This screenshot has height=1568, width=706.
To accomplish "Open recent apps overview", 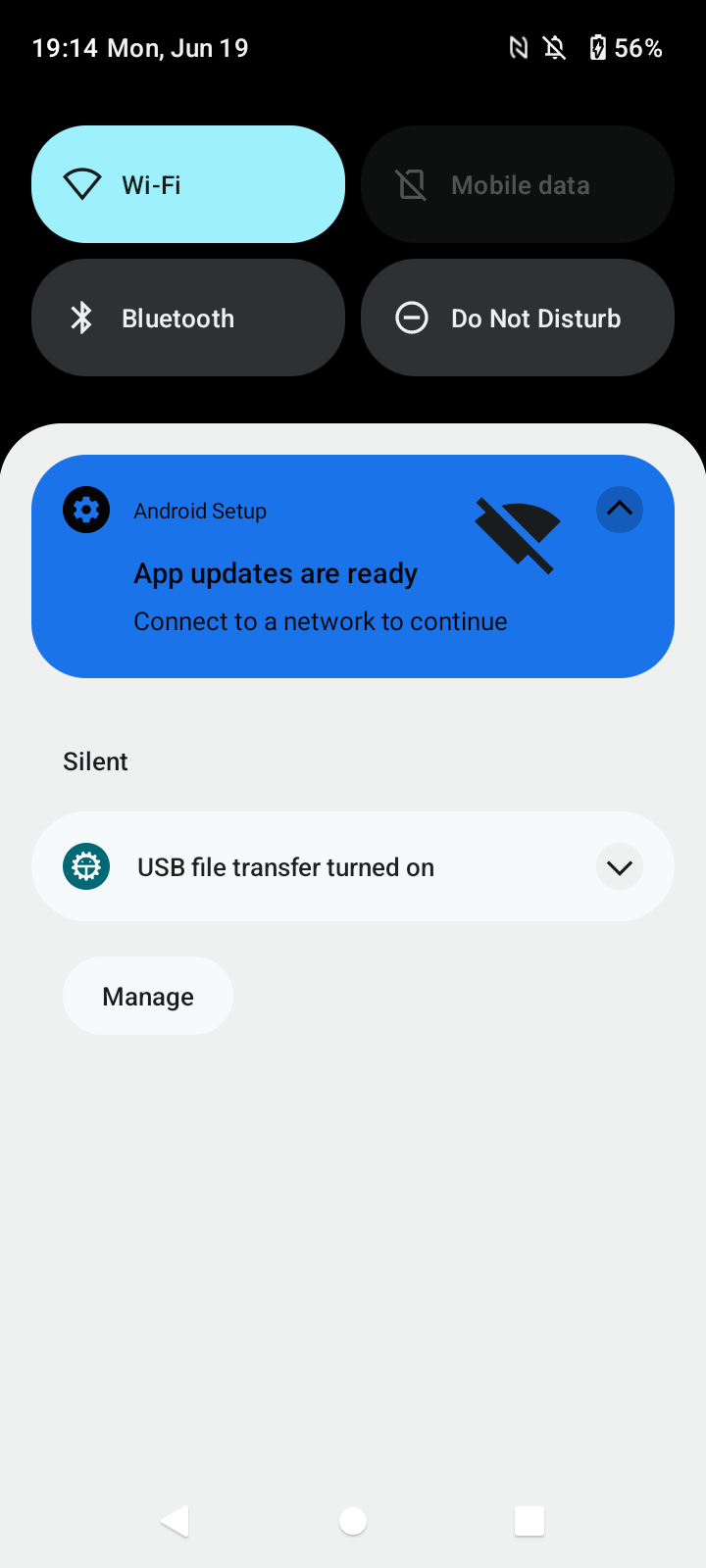I will click(529, 1521).
